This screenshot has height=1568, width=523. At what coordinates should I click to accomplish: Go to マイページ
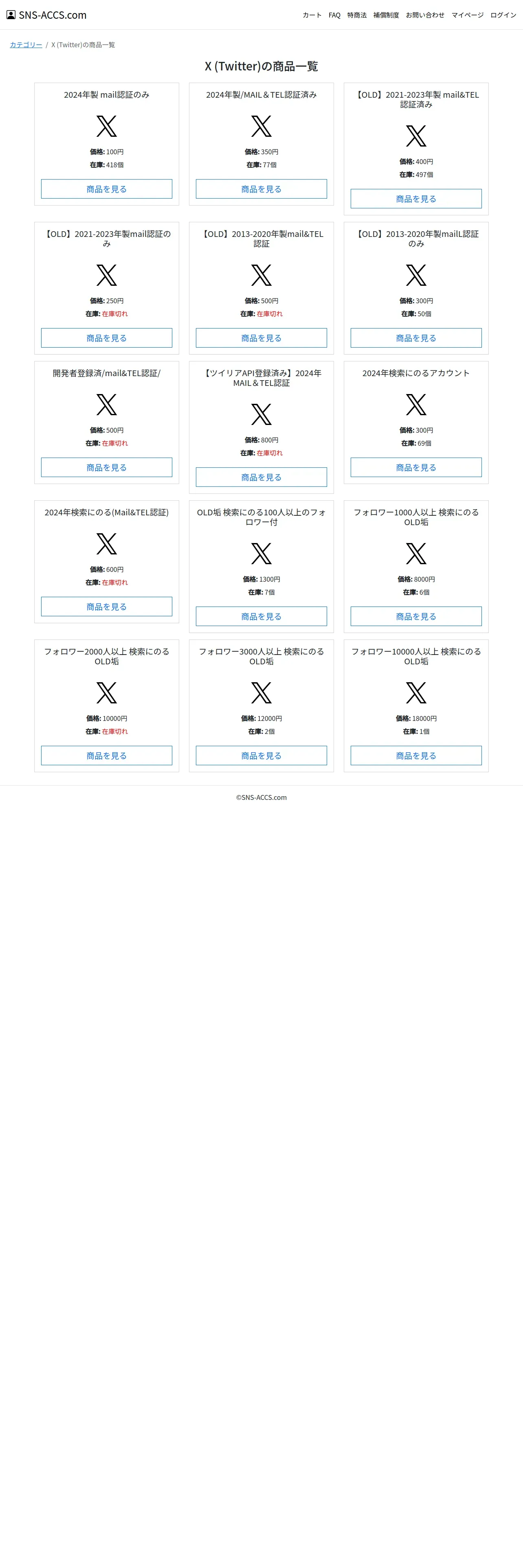click(467, 15)
